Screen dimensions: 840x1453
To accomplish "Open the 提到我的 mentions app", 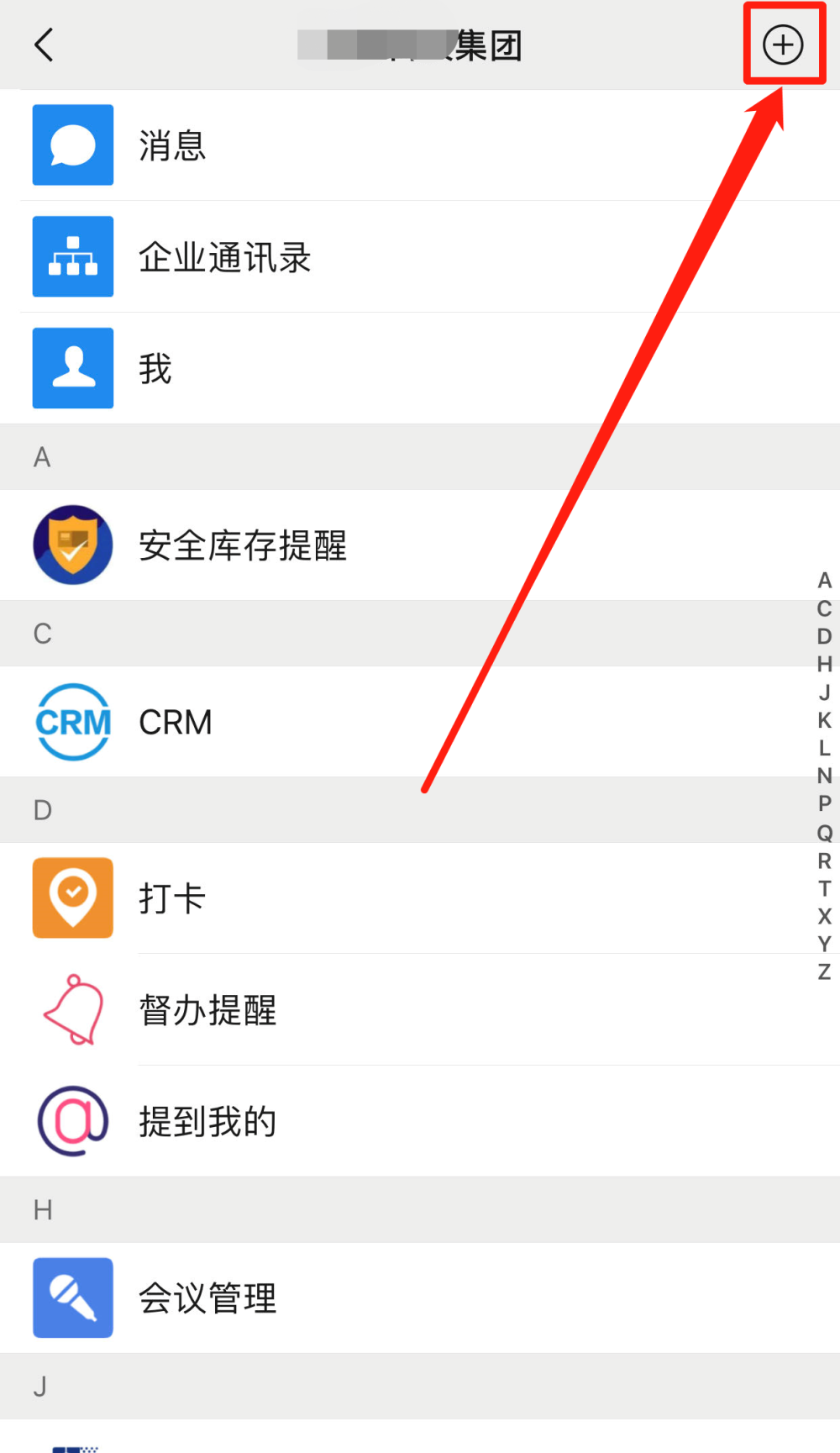I will pos(72,1121).
